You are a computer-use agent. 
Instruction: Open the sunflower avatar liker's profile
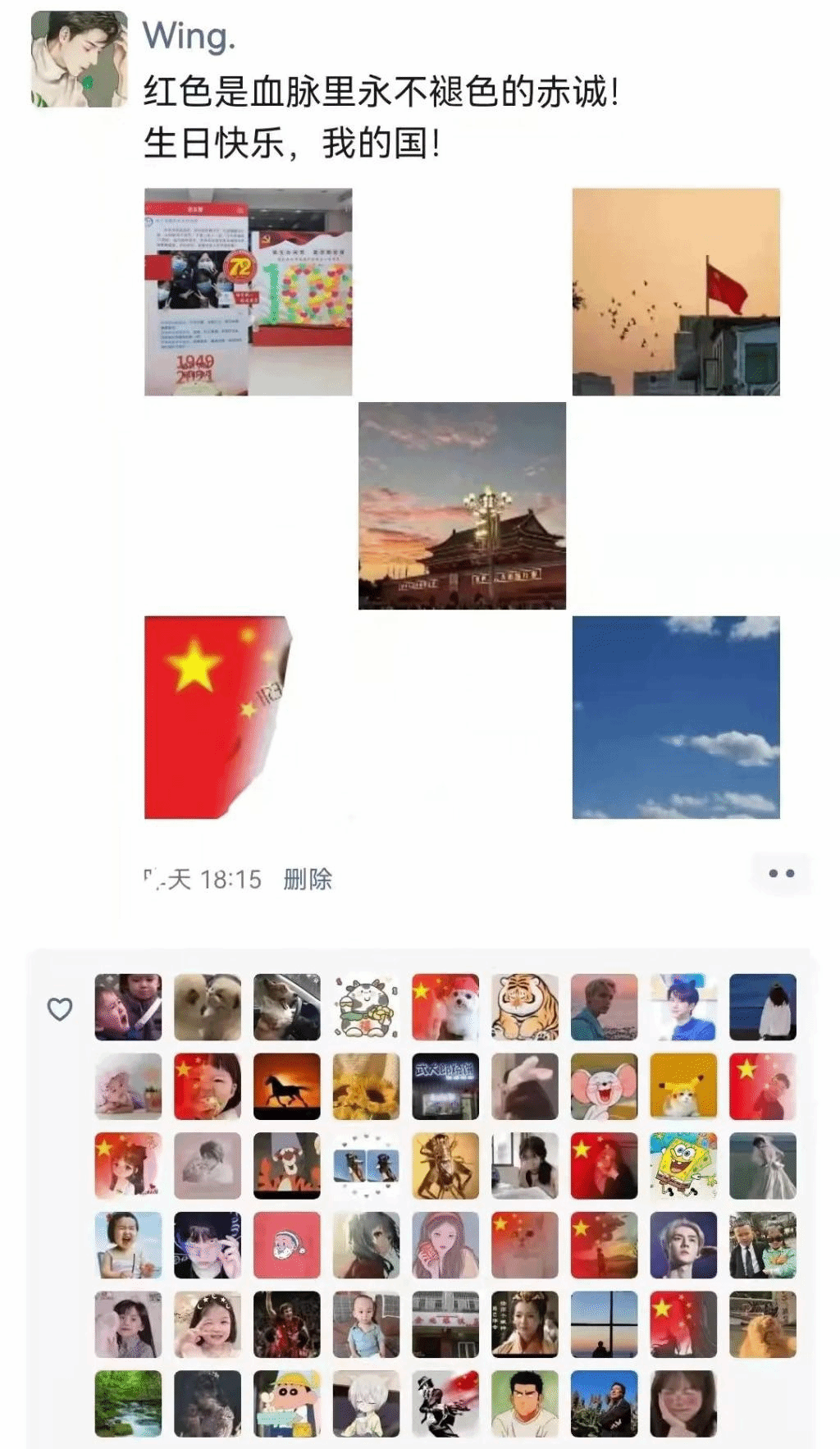click(366, 1086)
